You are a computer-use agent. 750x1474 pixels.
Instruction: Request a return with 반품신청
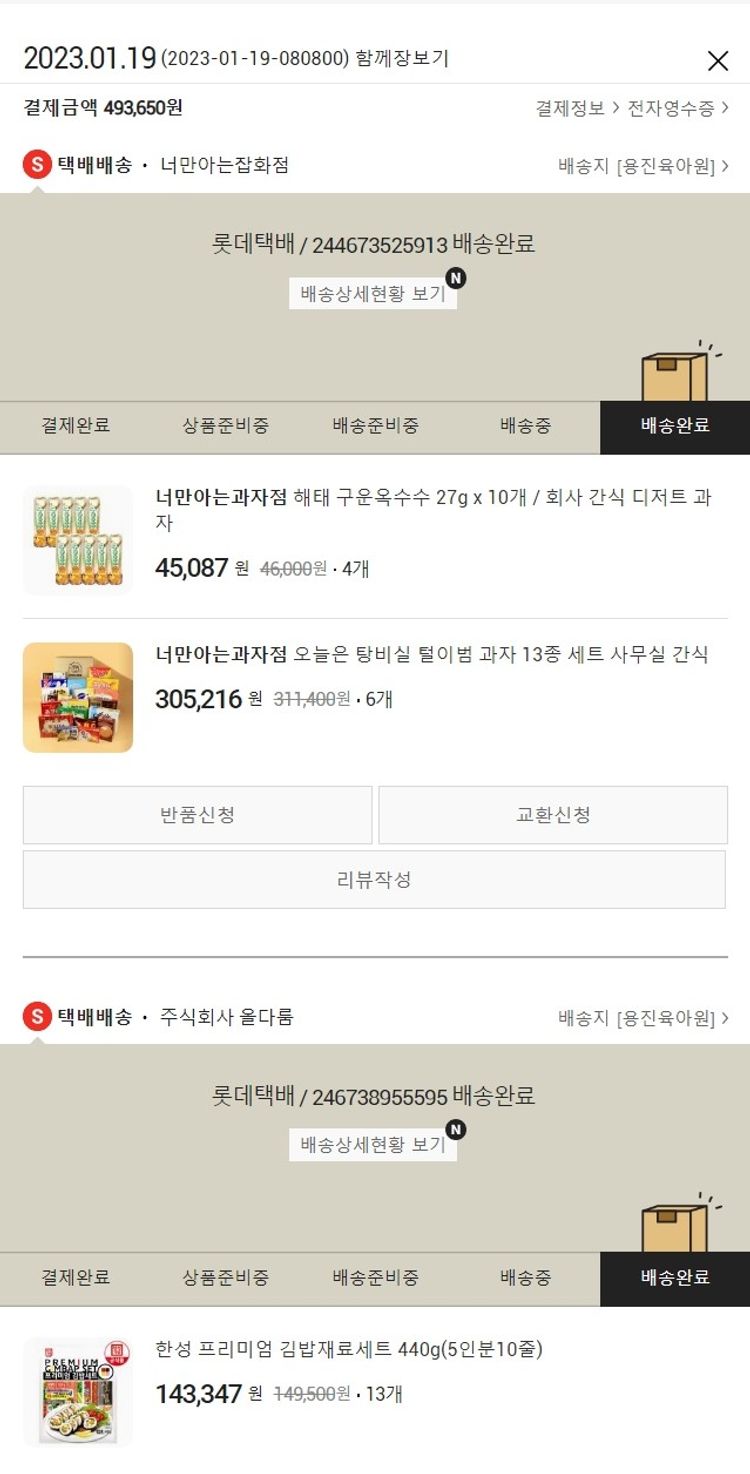(x=198, y=815)
